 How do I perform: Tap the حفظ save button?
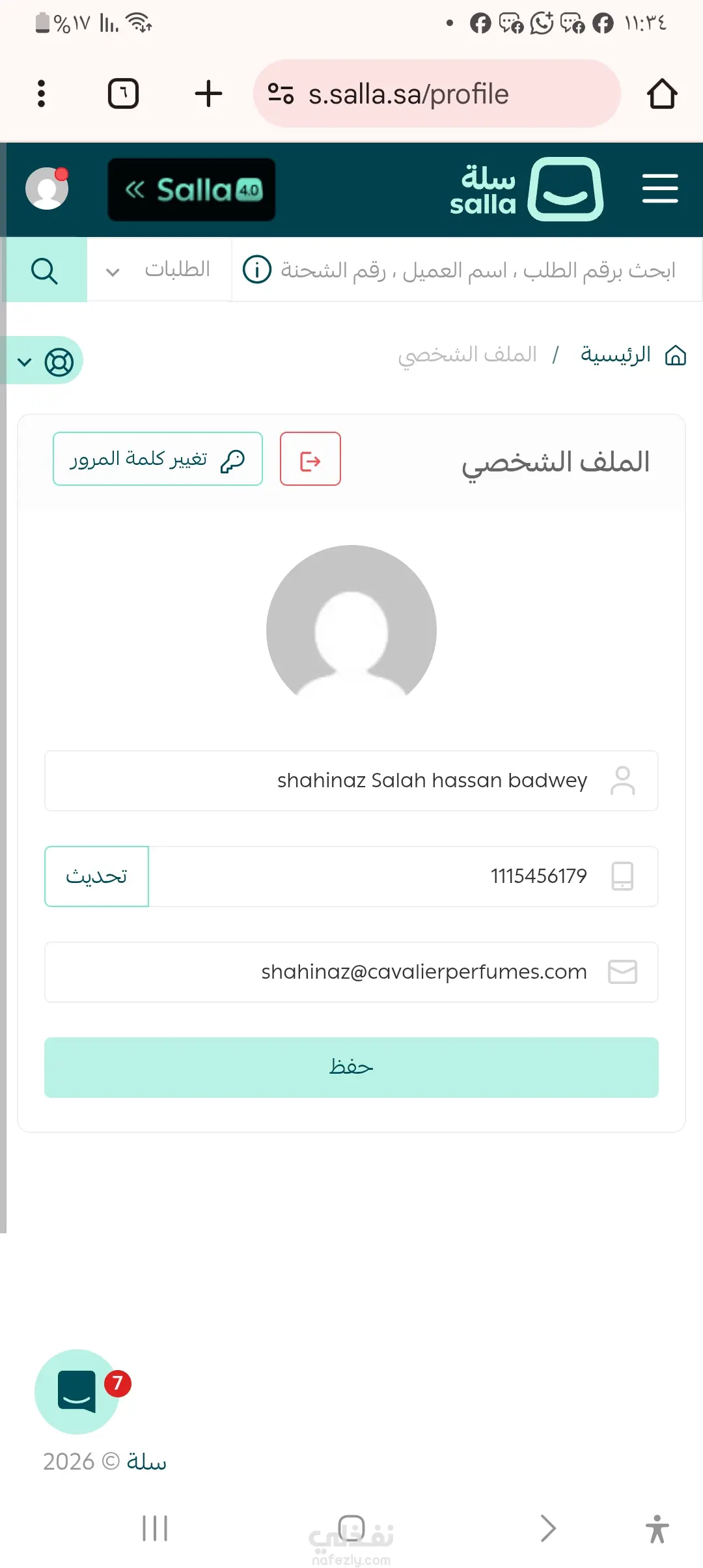351,1067
